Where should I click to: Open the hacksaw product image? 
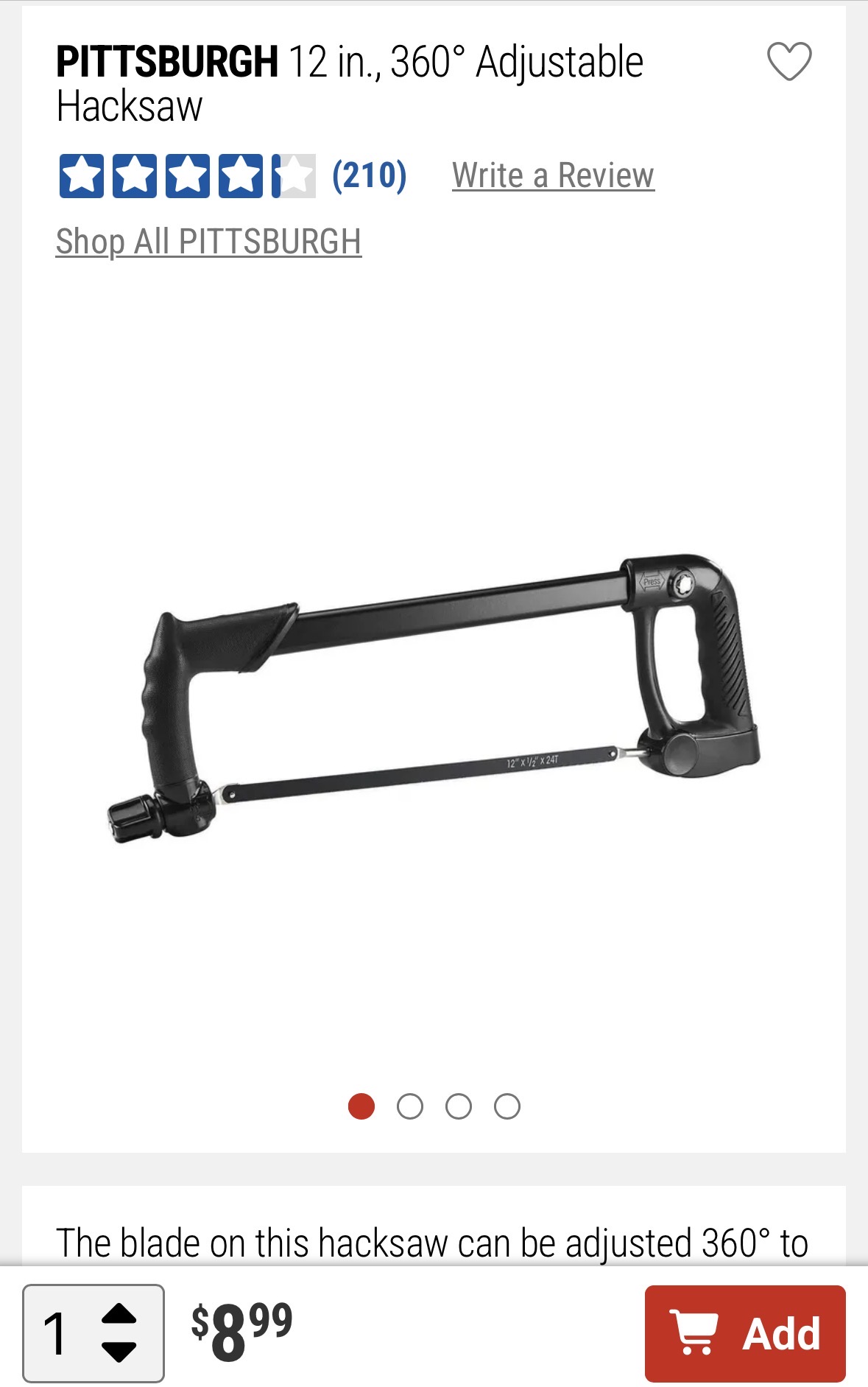click(x=434, y=696)
